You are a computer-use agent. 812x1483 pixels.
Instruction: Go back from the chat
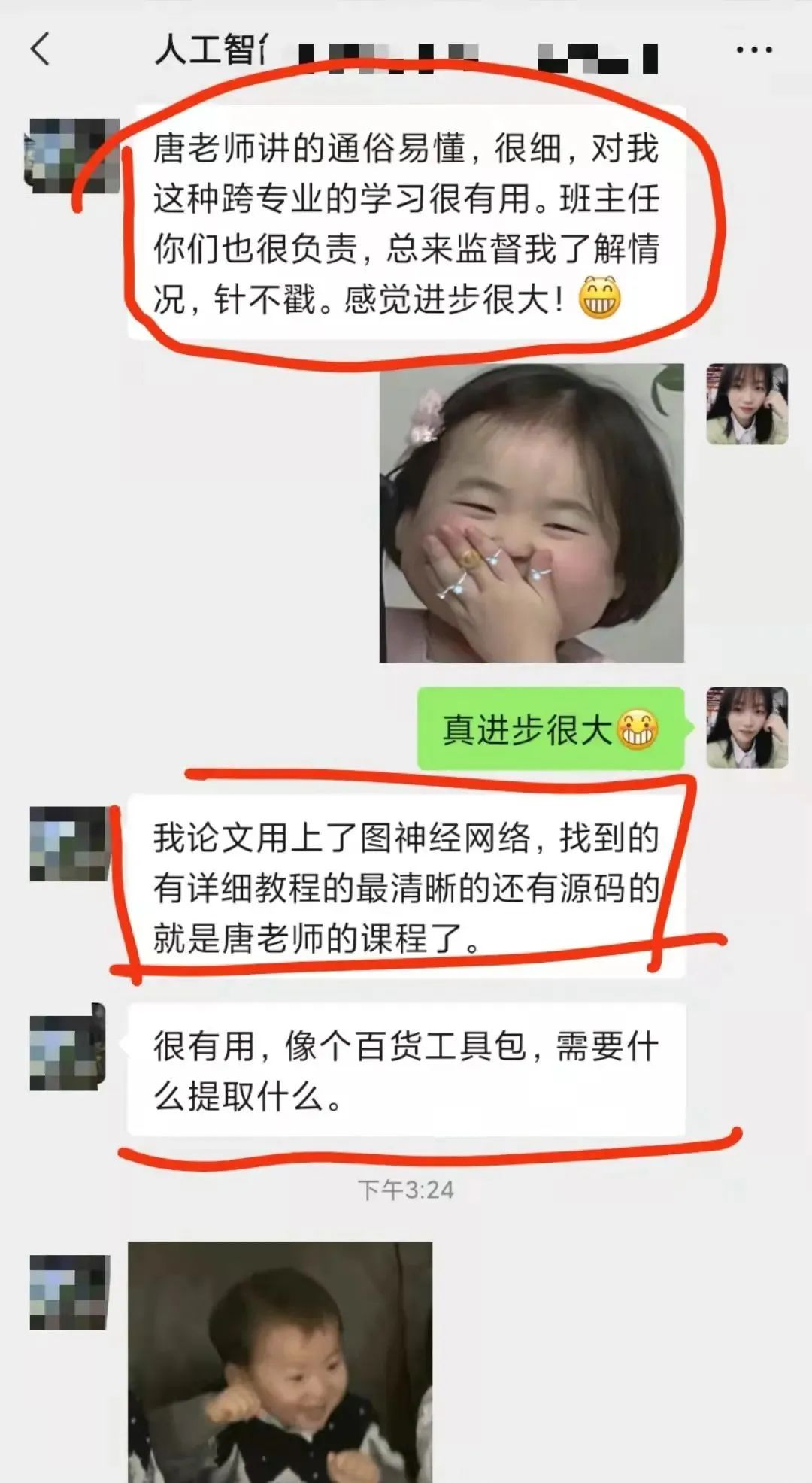pos(41,50)
